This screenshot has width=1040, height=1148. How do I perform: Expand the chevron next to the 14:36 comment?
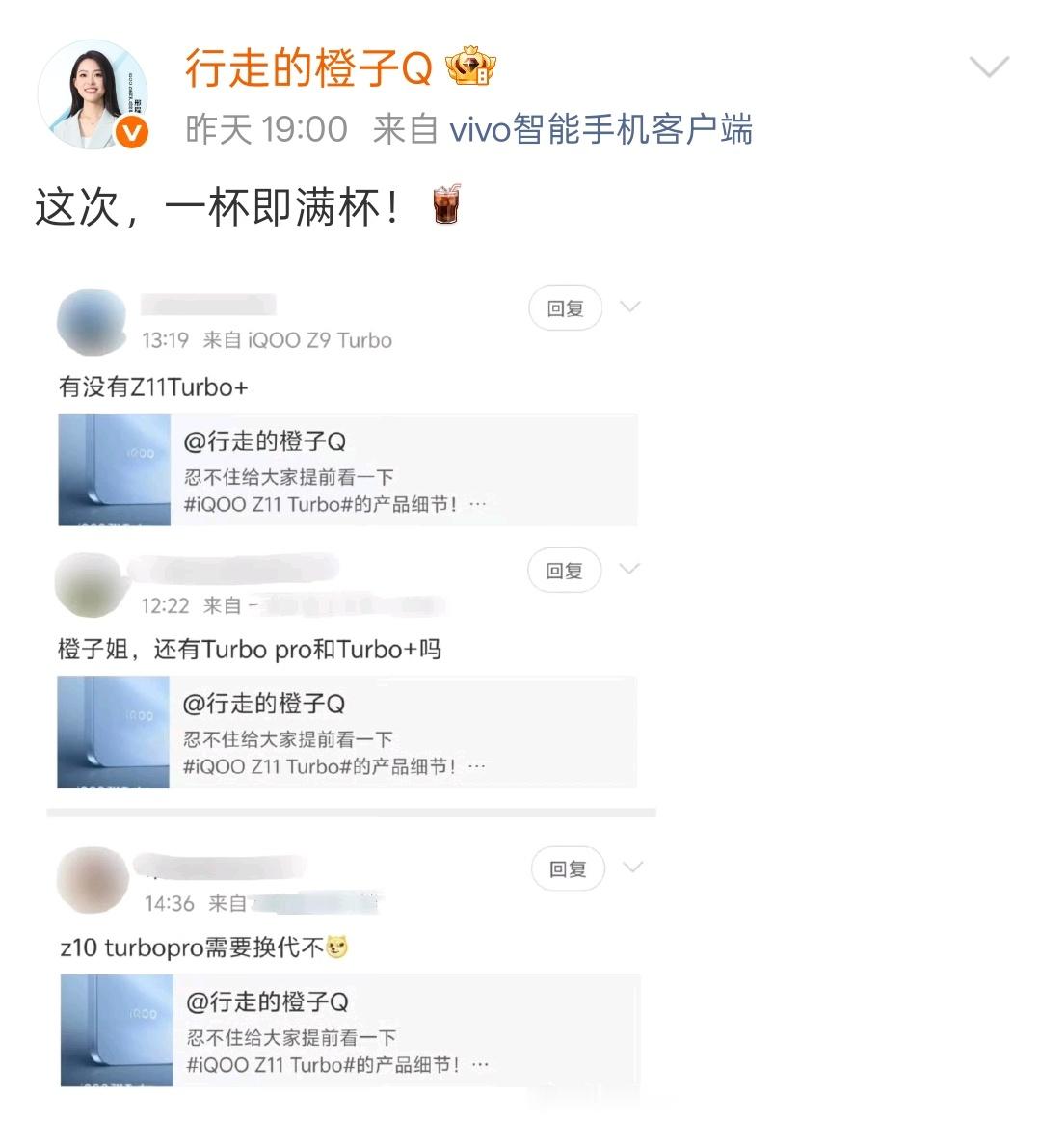point(633,867)
